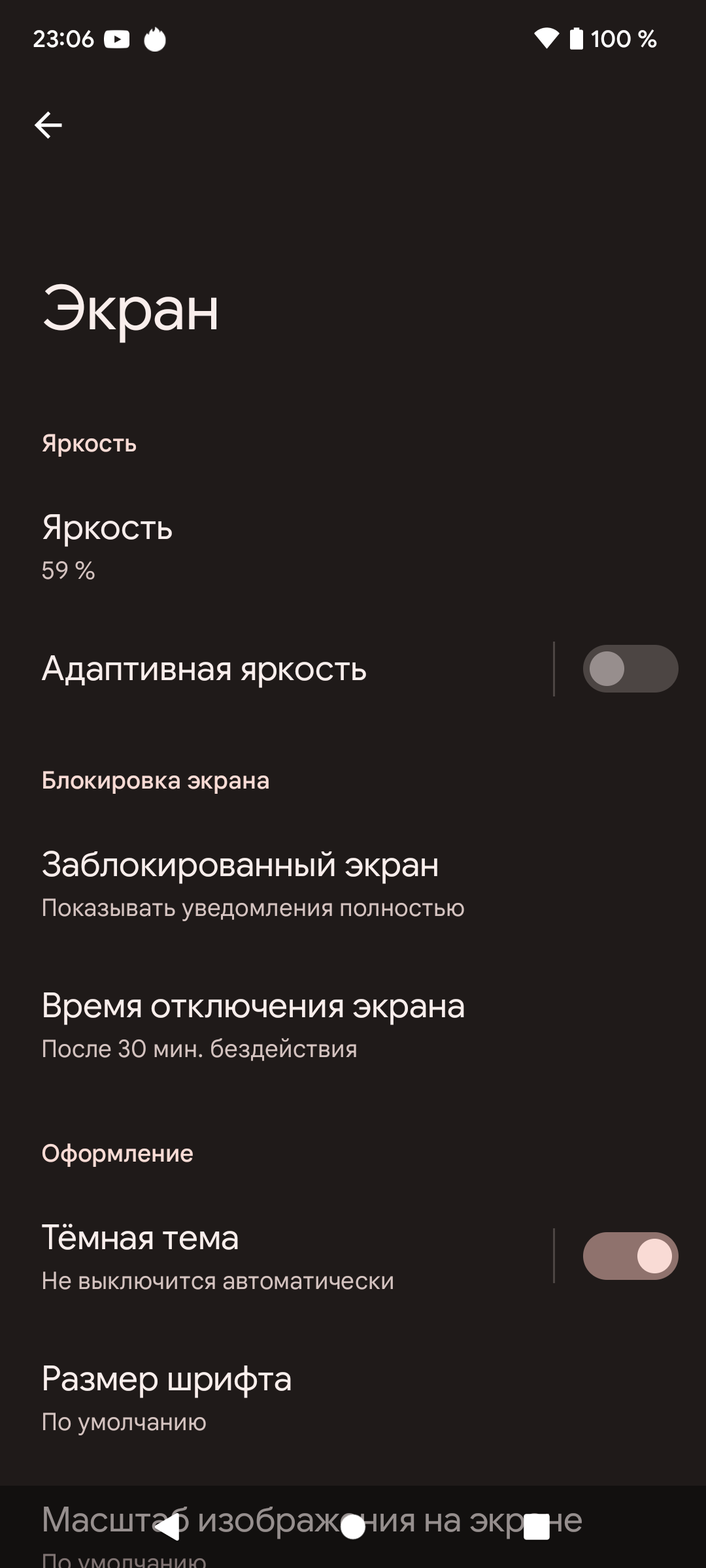Open Адаптивная яркость details

tap(261, 669)
